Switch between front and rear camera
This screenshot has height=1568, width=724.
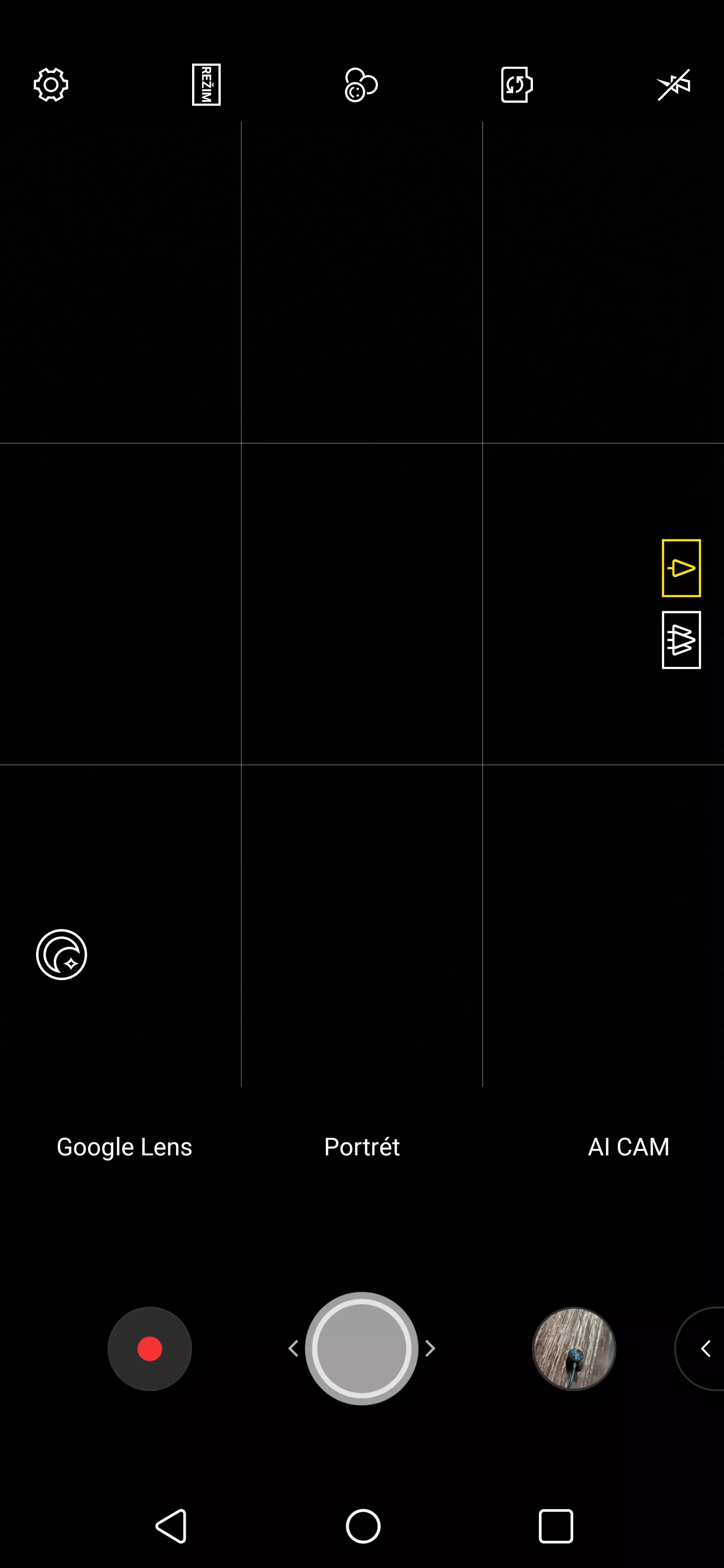517,84
